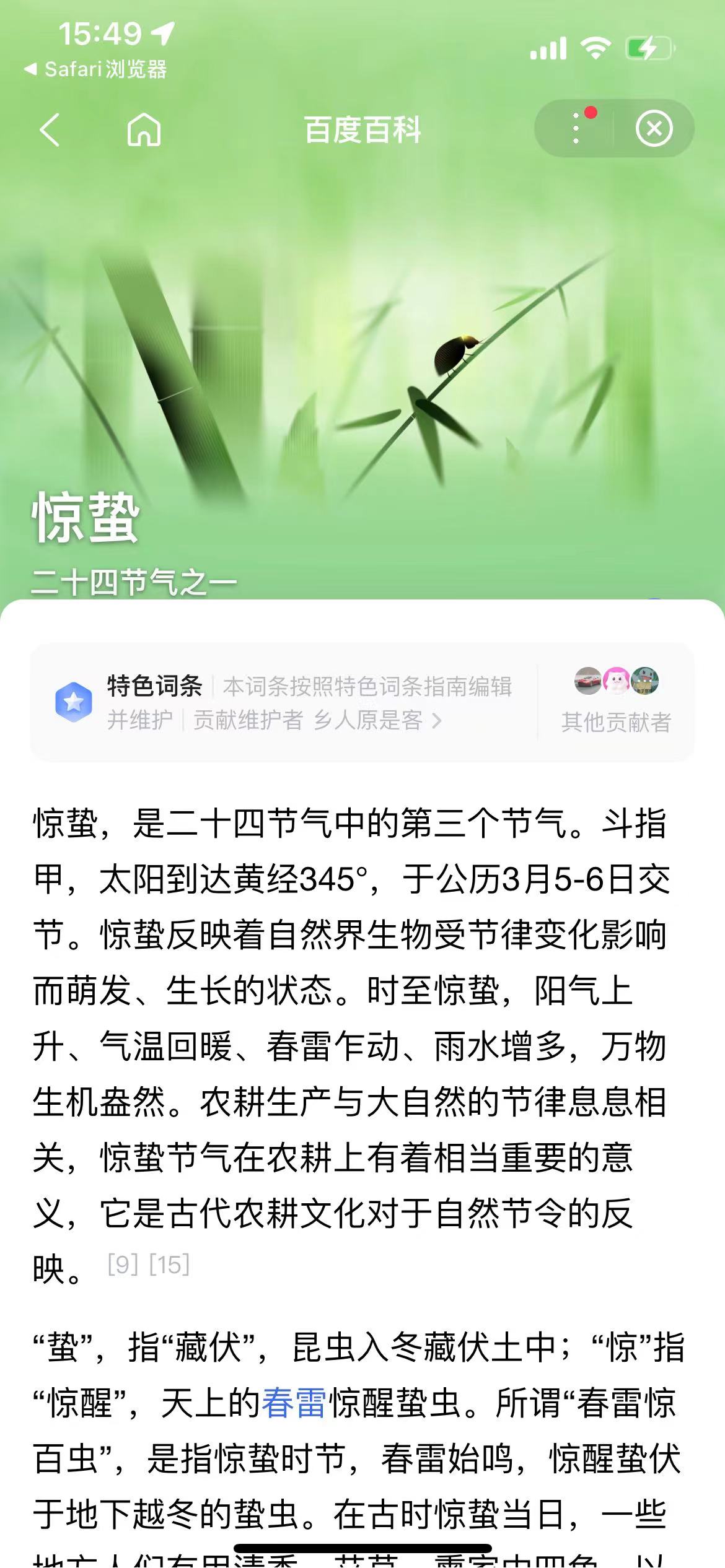The image size is (725, 1568).
Task: Go back to the previous page
Action: coord(50,129)
